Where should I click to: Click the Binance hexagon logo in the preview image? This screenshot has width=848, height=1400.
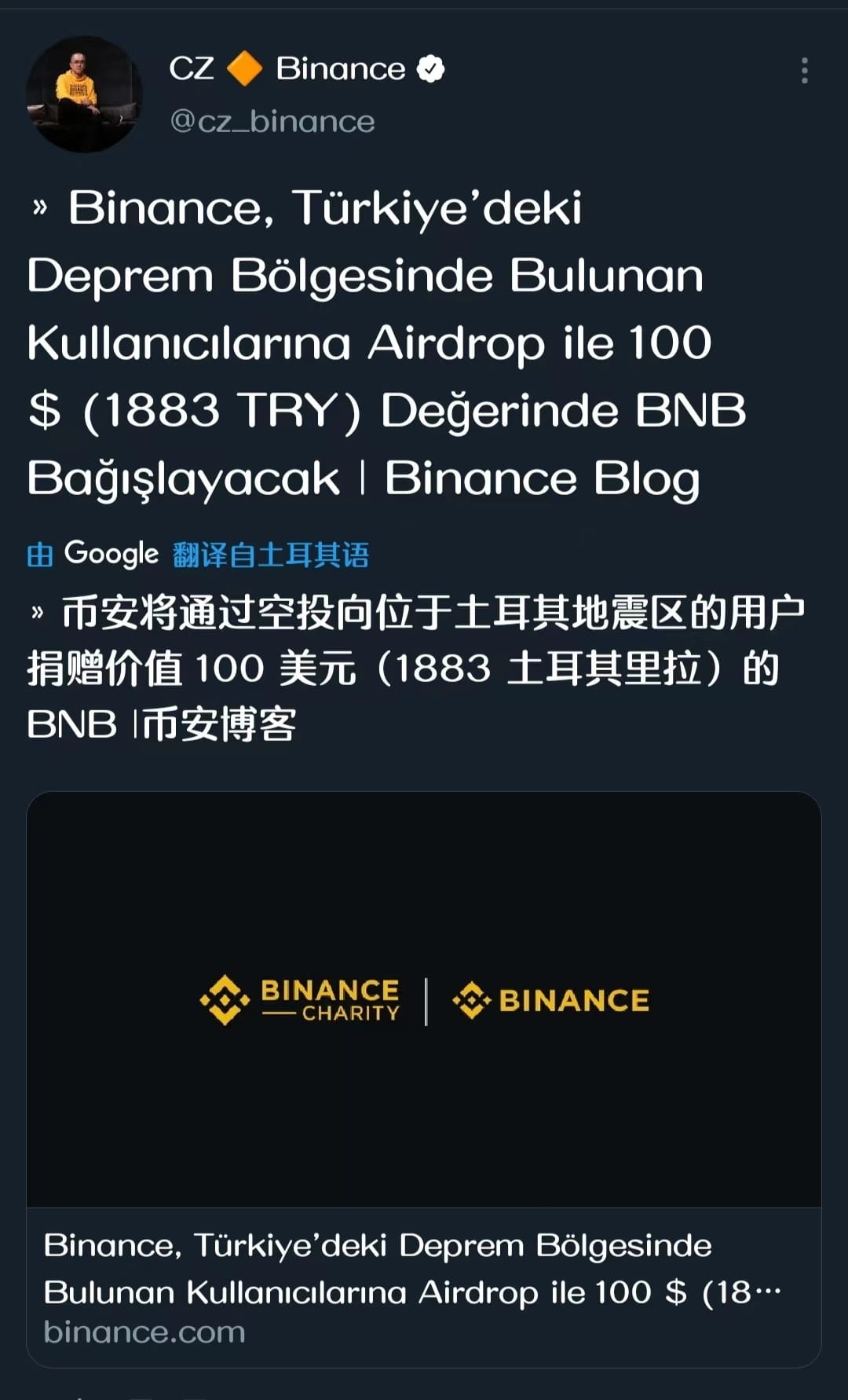pyautogui.click(x=472, y=1000)
